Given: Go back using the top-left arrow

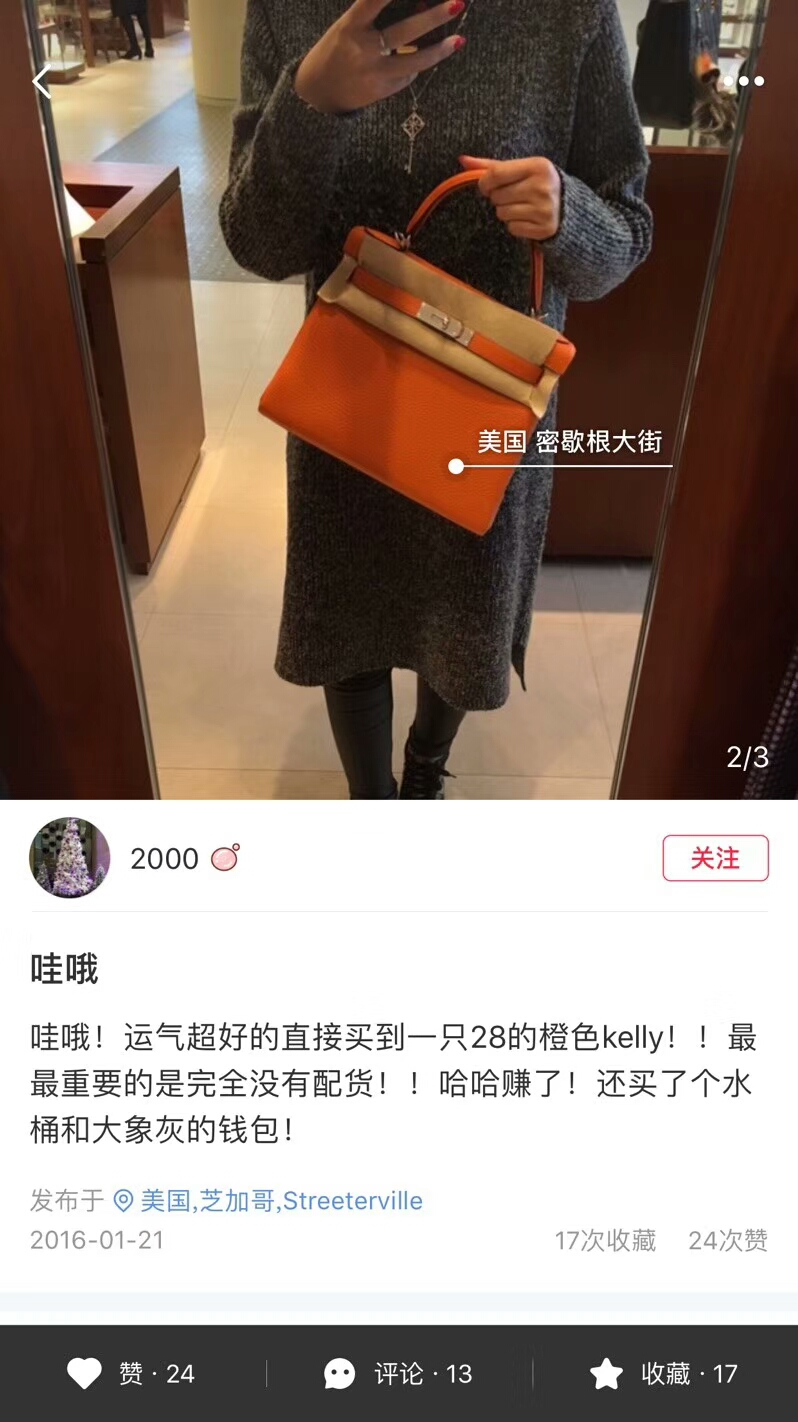Looking at the screenshot, I should tap(42, 81).
